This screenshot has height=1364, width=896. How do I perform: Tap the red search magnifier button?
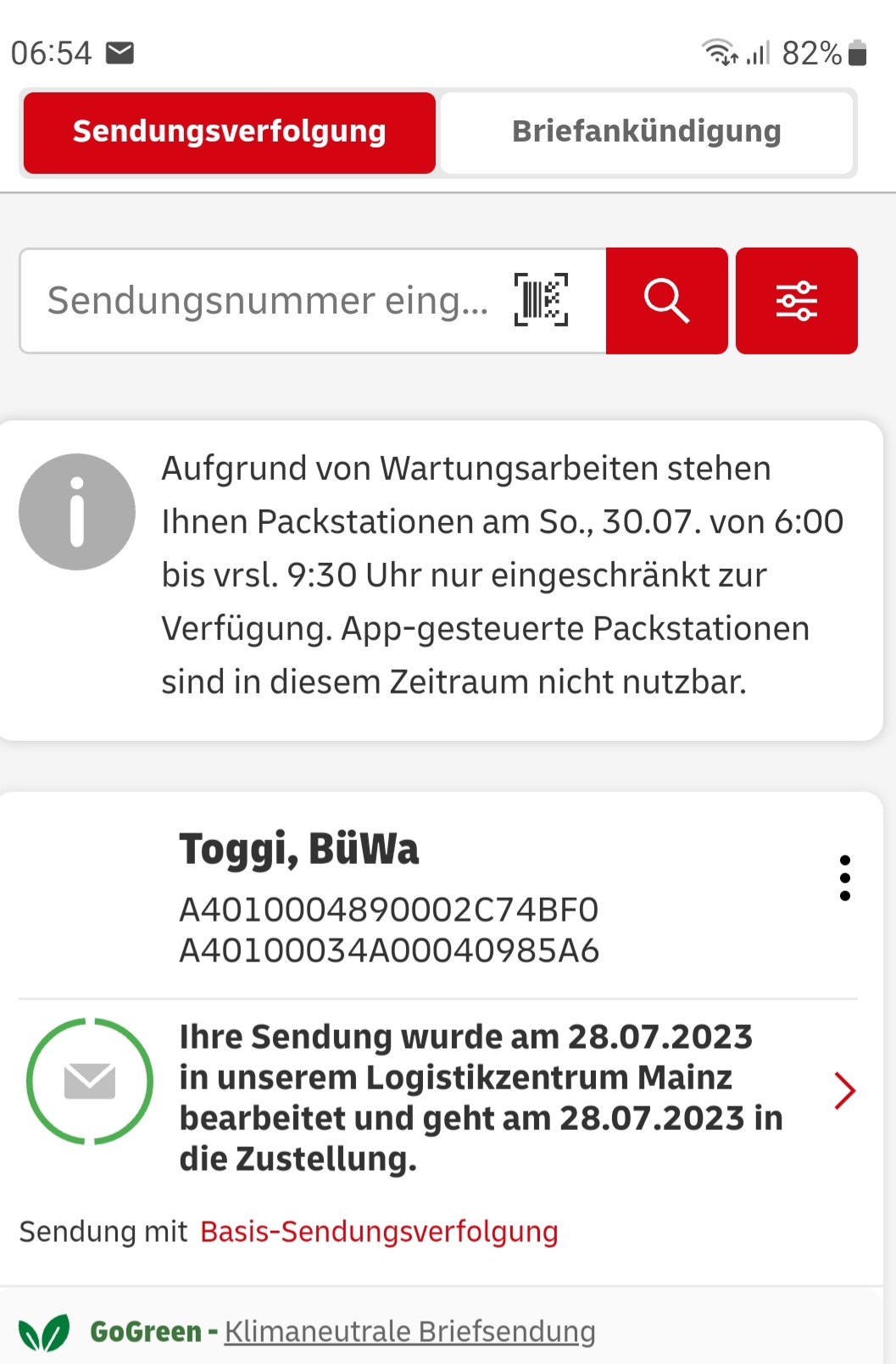pyautogui.click(x=666, y=301)
